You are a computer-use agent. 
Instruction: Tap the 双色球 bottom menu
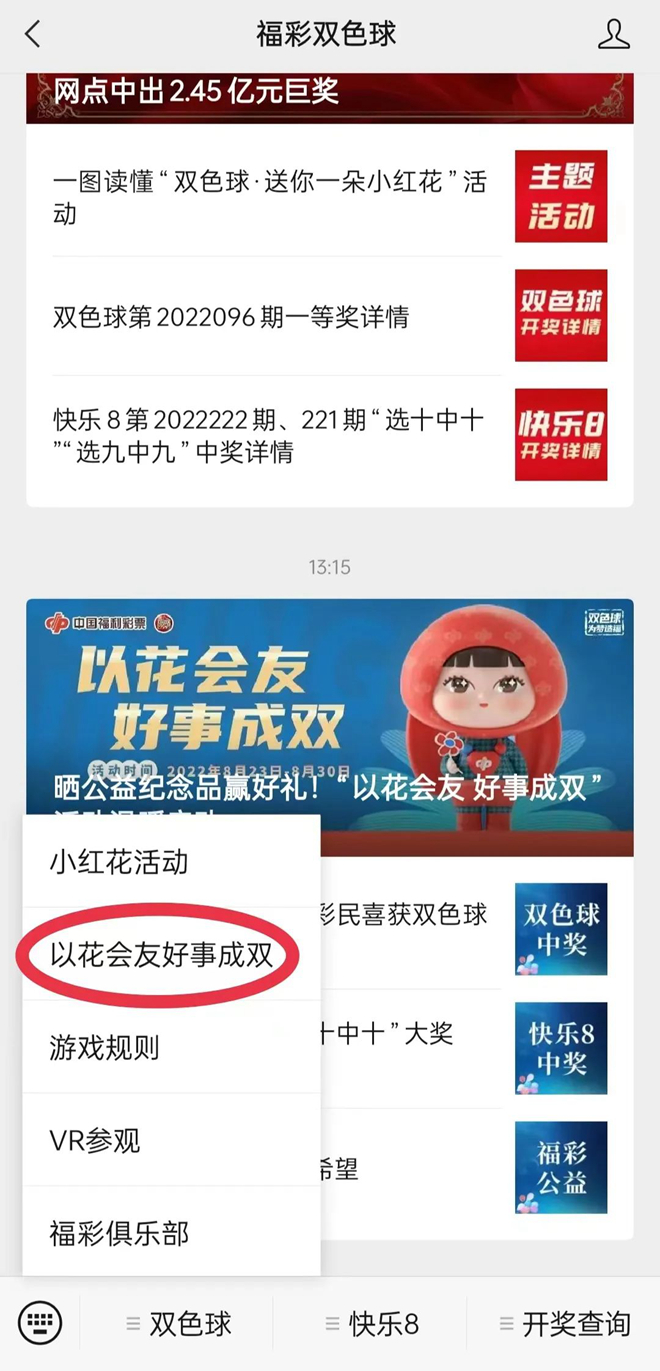180,1324
